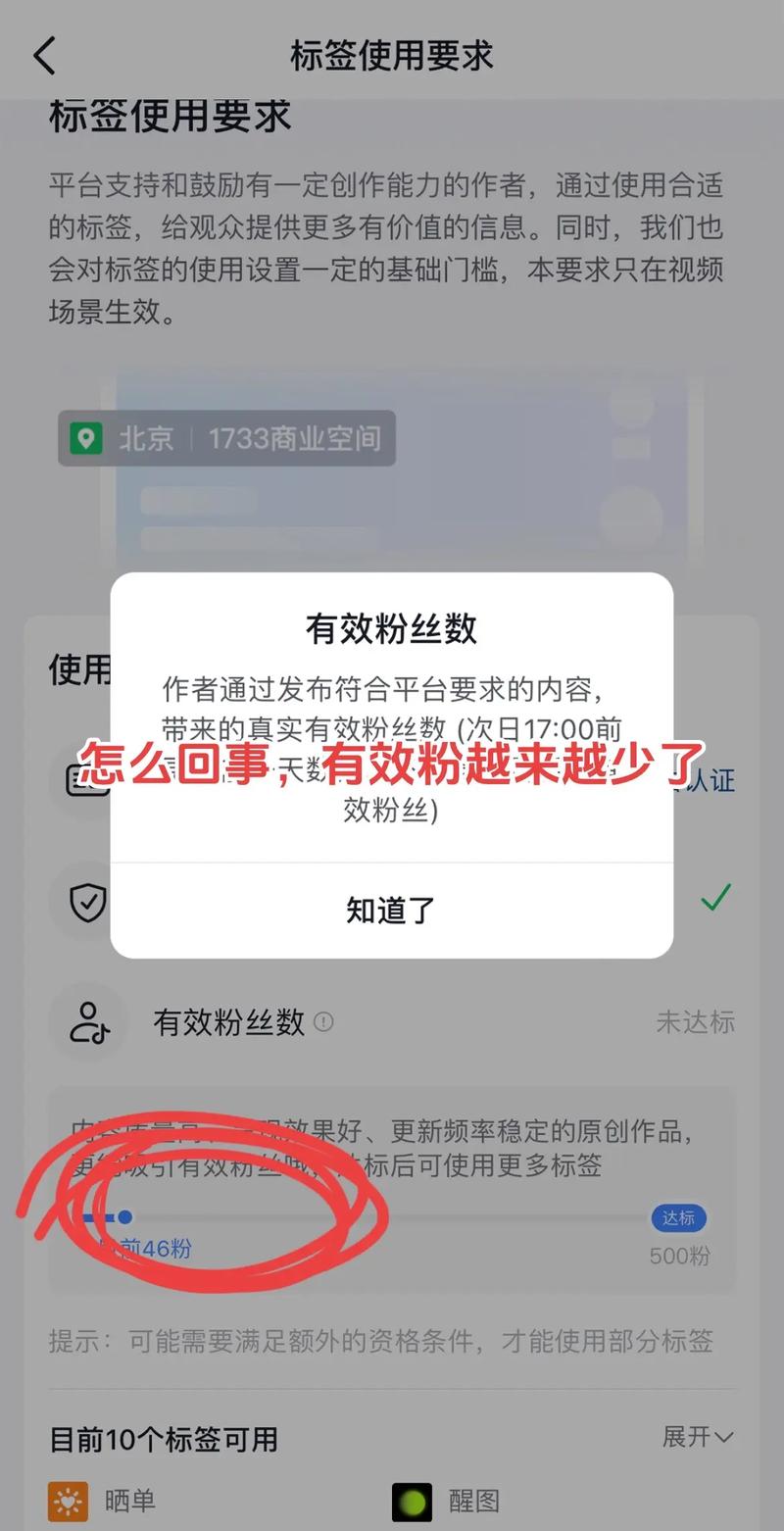
Task: Dismiss the dialog with 知道了
Action: pos(391,911)
